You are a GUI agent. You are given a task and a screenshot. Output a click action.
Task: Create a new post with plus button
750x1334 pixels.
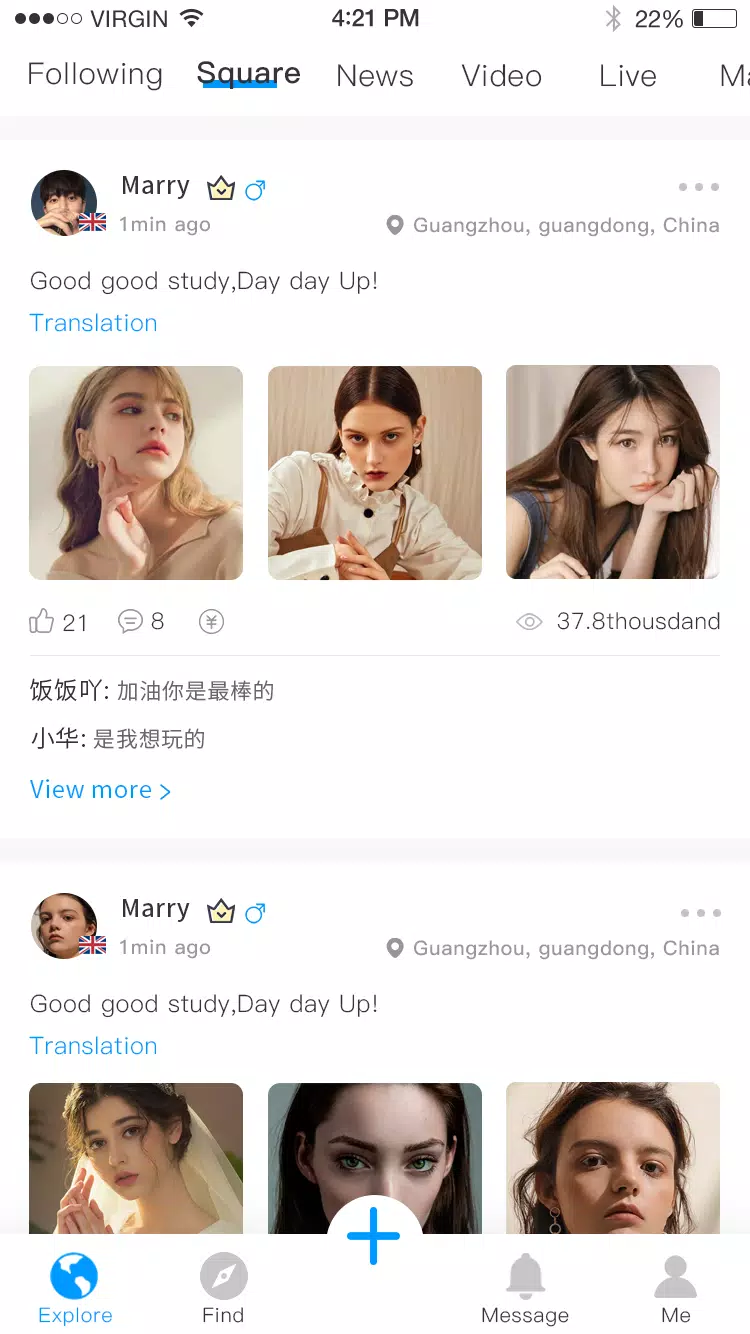pyautogui.click(x=374, y=1236)
